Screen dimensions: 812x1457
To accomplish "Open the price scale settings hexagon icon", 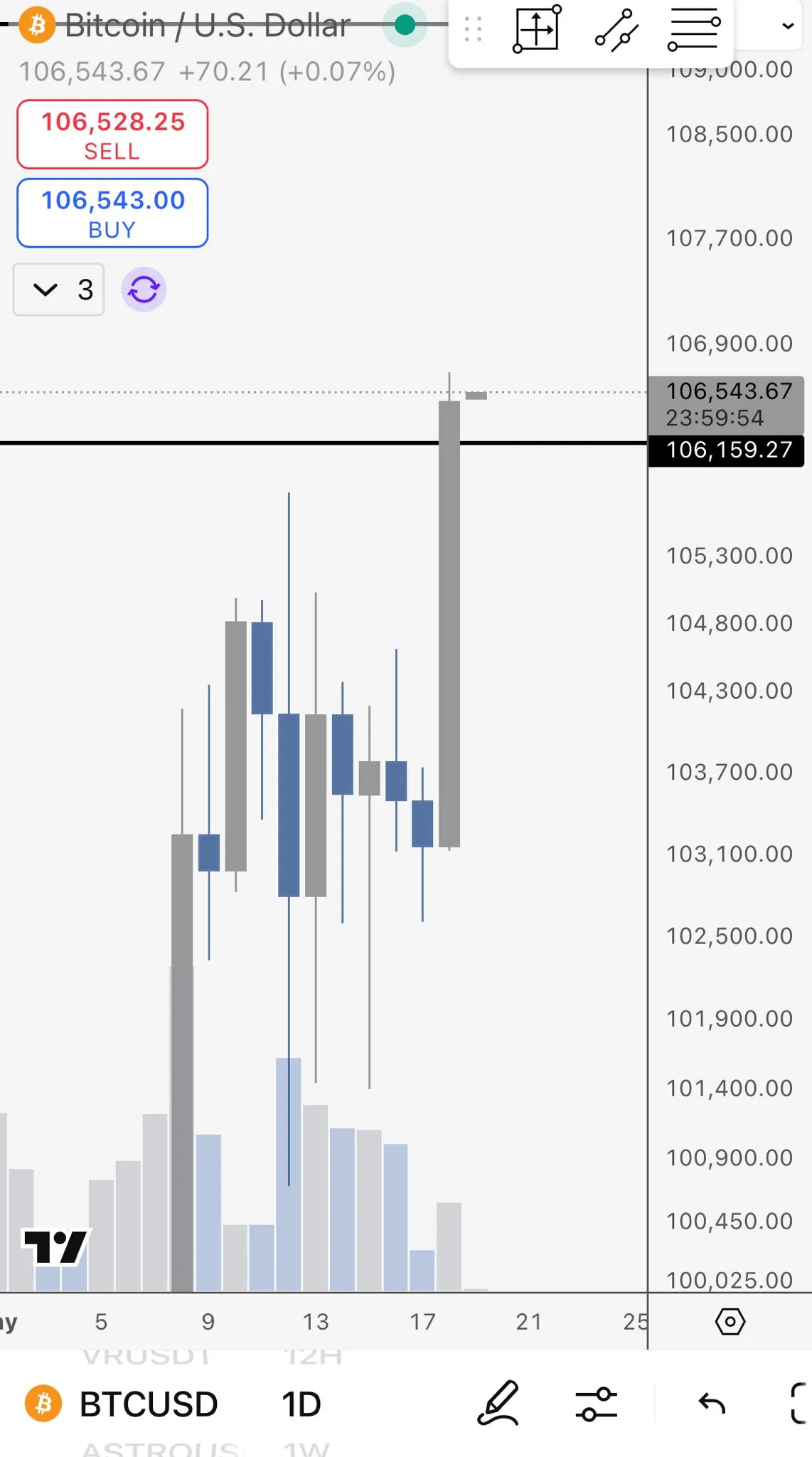I will (730, 1322).
